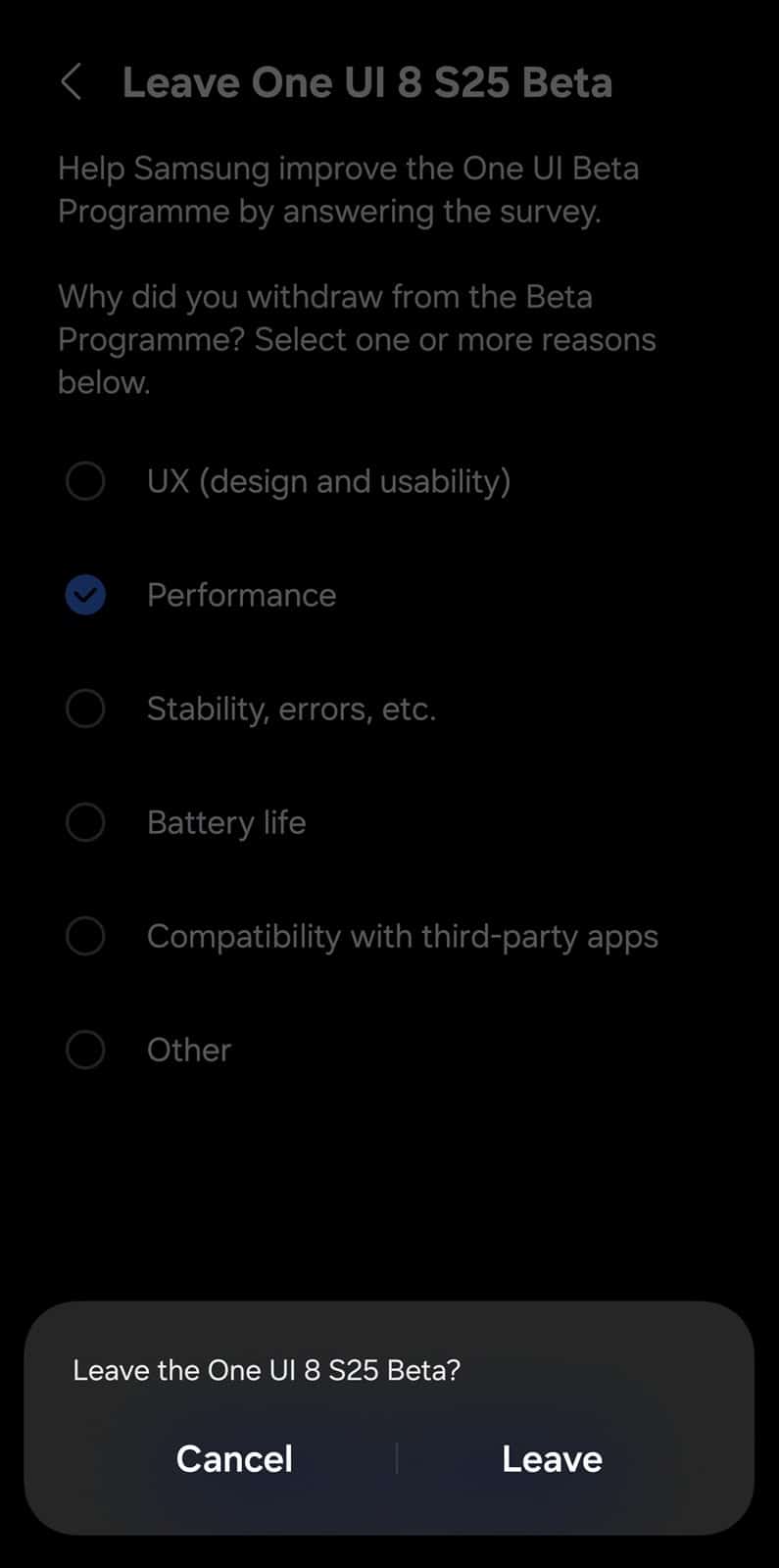Uncheck the Performance reason
Image resolution: width=779 pixels, height=1568 pixels.
coord(85,595)
